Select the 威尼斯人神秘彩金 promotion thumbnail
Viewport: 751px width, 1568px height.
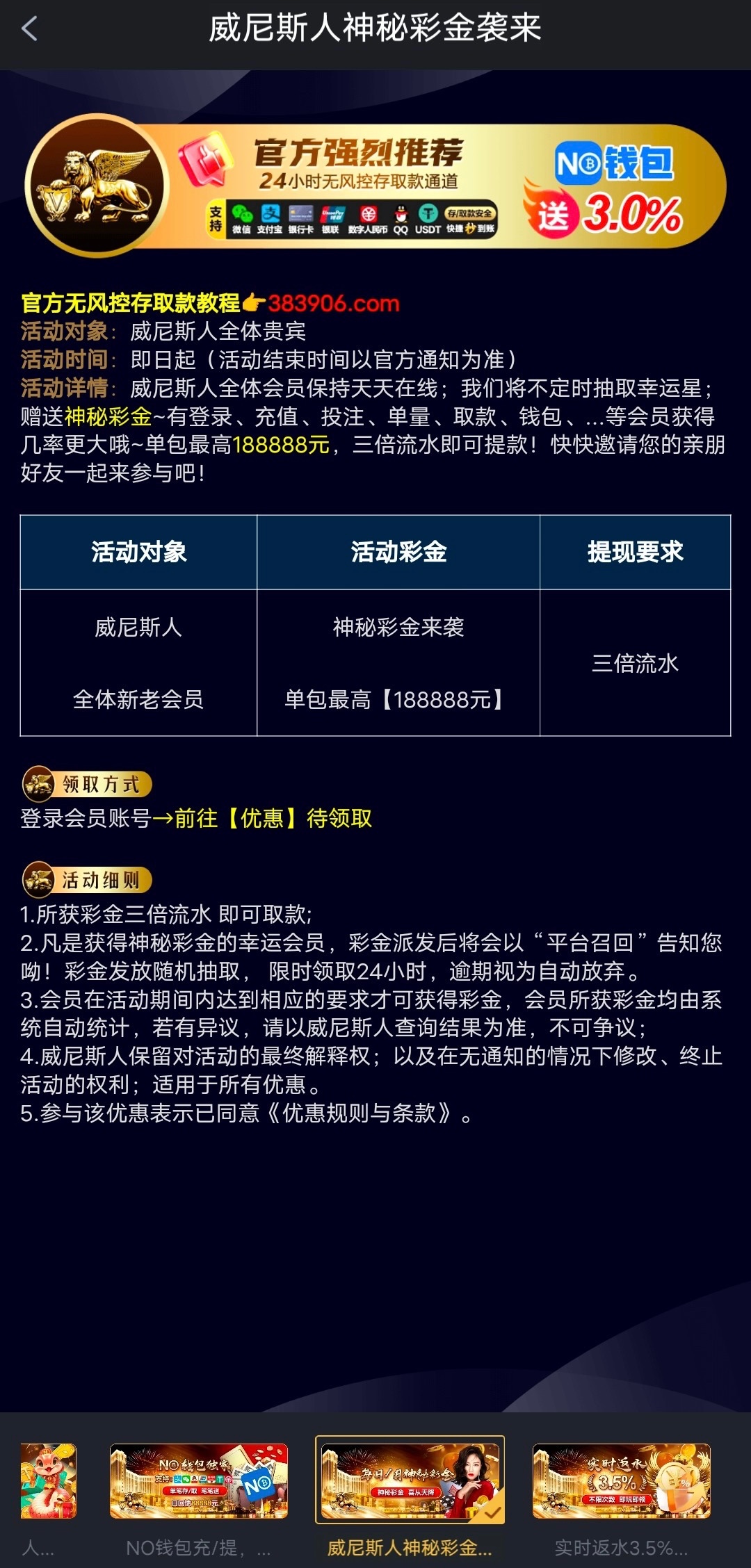(x=410, y=1480)
